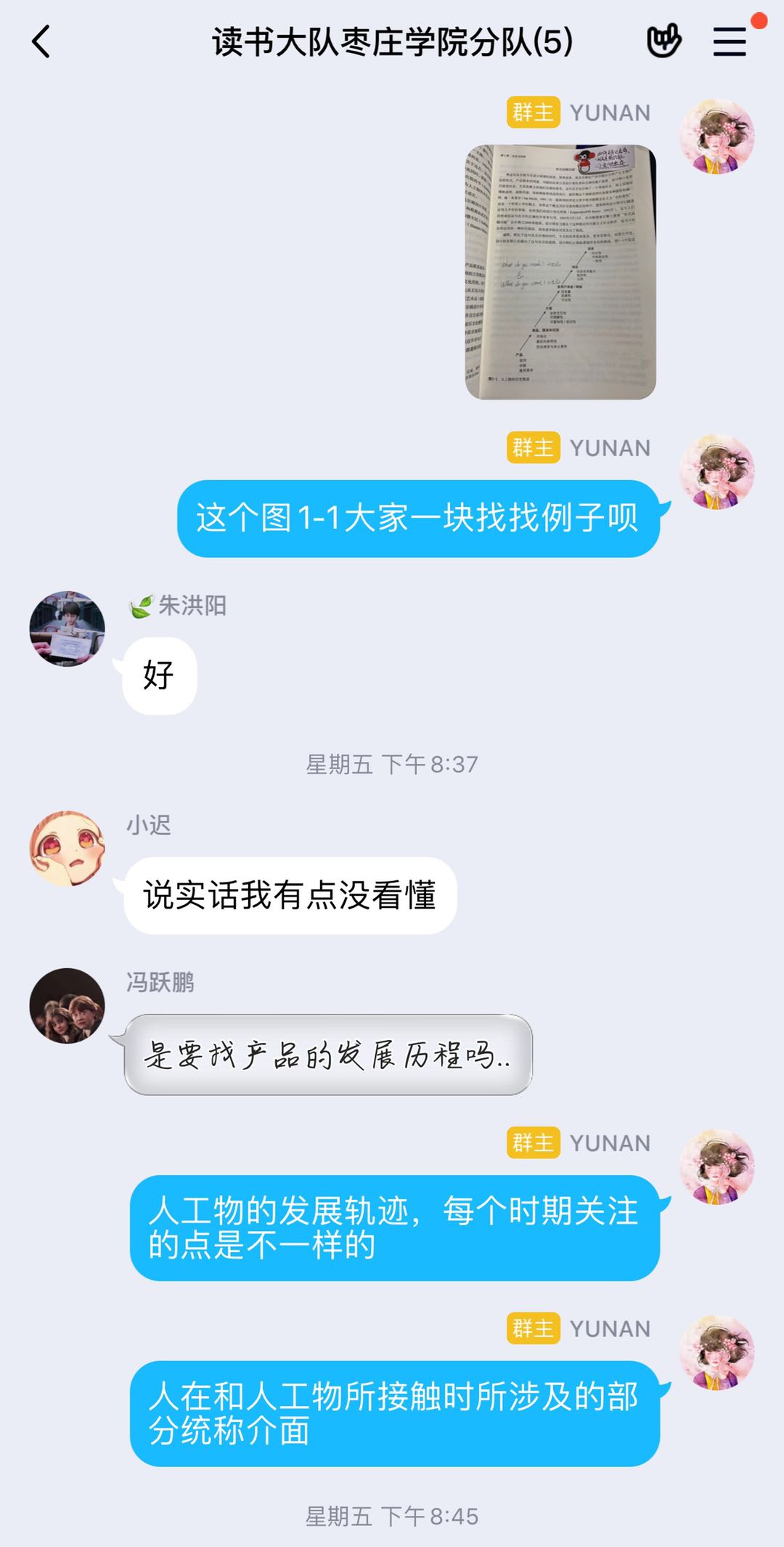784x1547 pixels.
Task: Tap YUNAN's avatar beside the book photo
Action: (716, 137)
